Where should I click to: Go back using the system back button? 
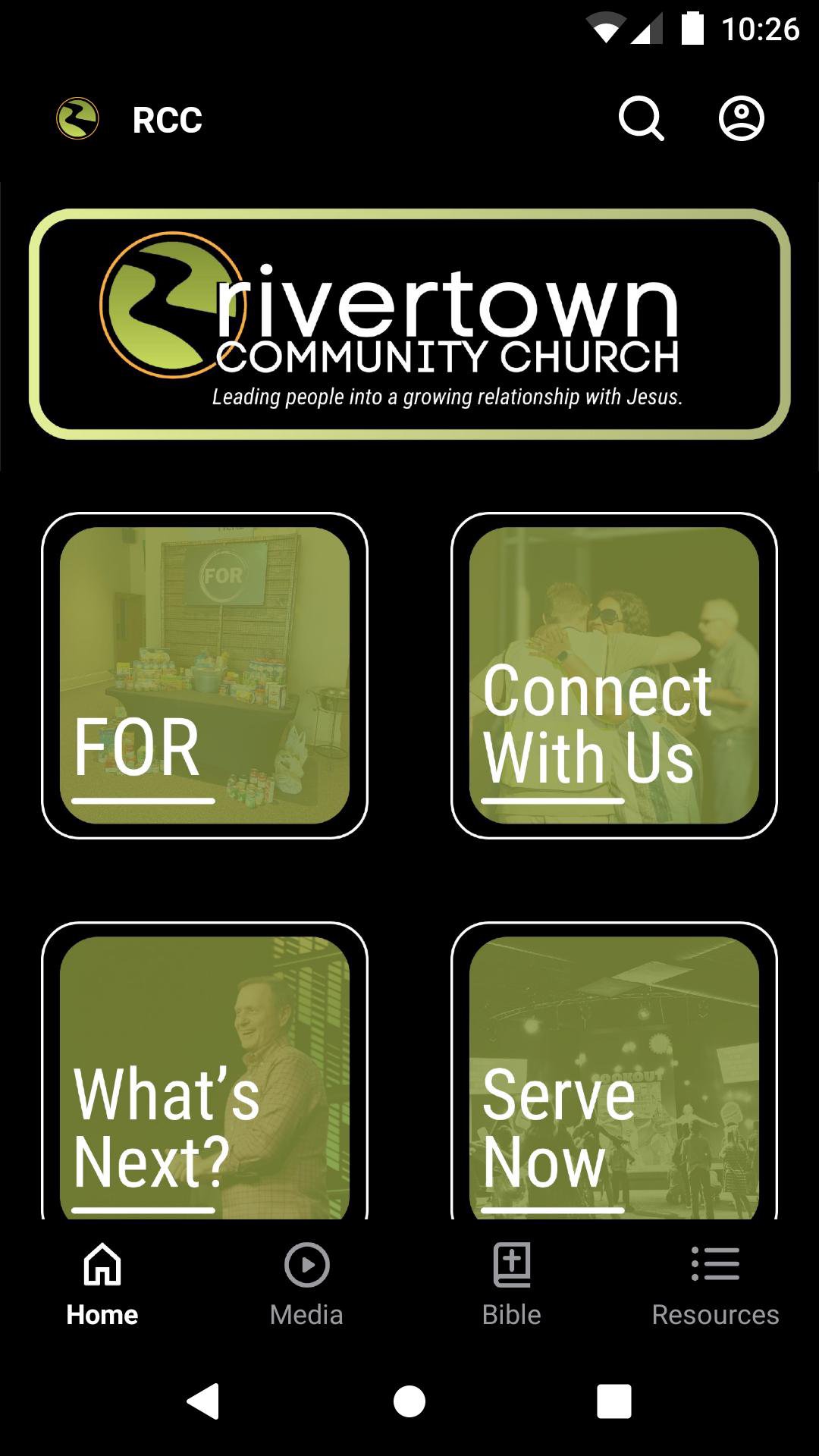click(x=203, y=1401)
